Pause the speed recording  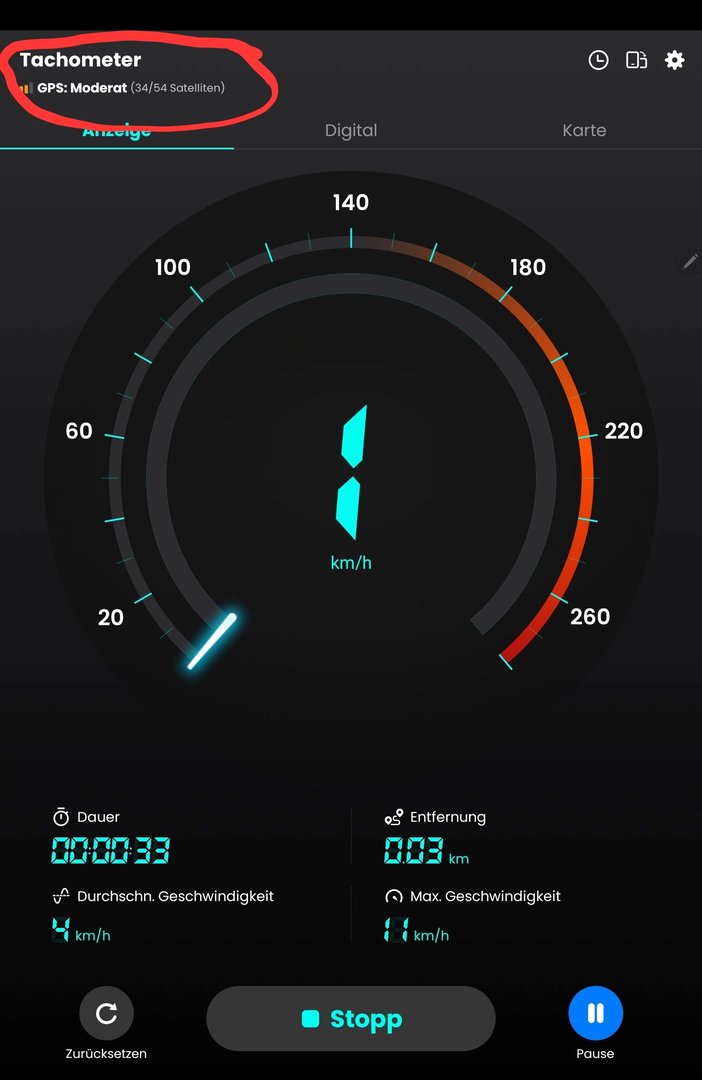(x=595, y=1014)
